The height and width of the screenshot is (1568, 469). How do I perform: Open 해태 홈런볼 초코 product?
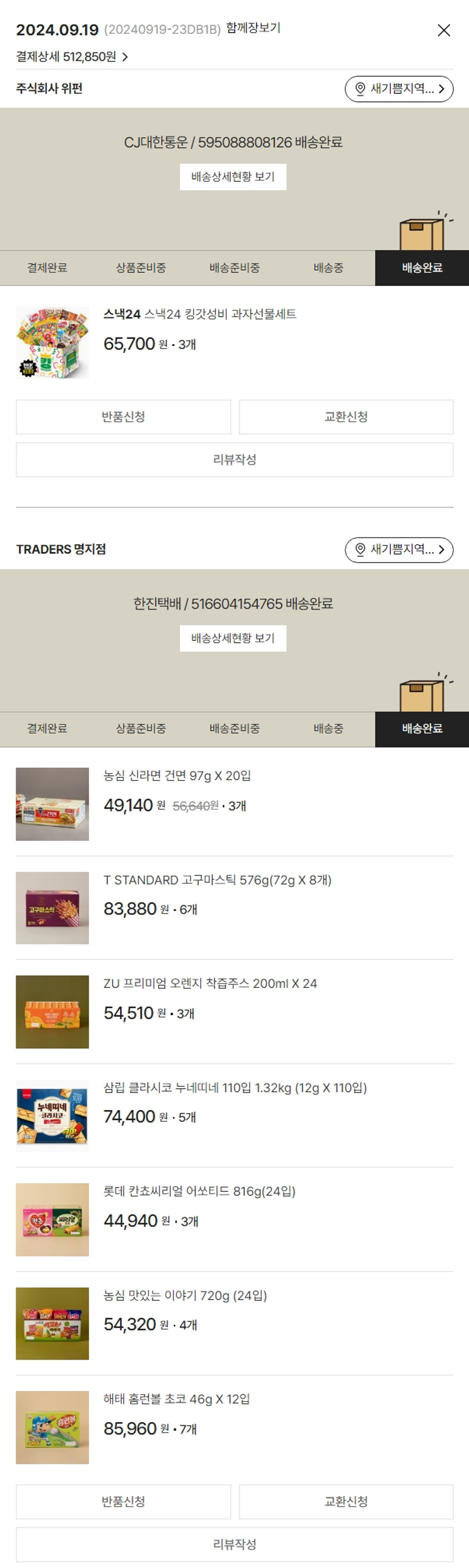176,1399
